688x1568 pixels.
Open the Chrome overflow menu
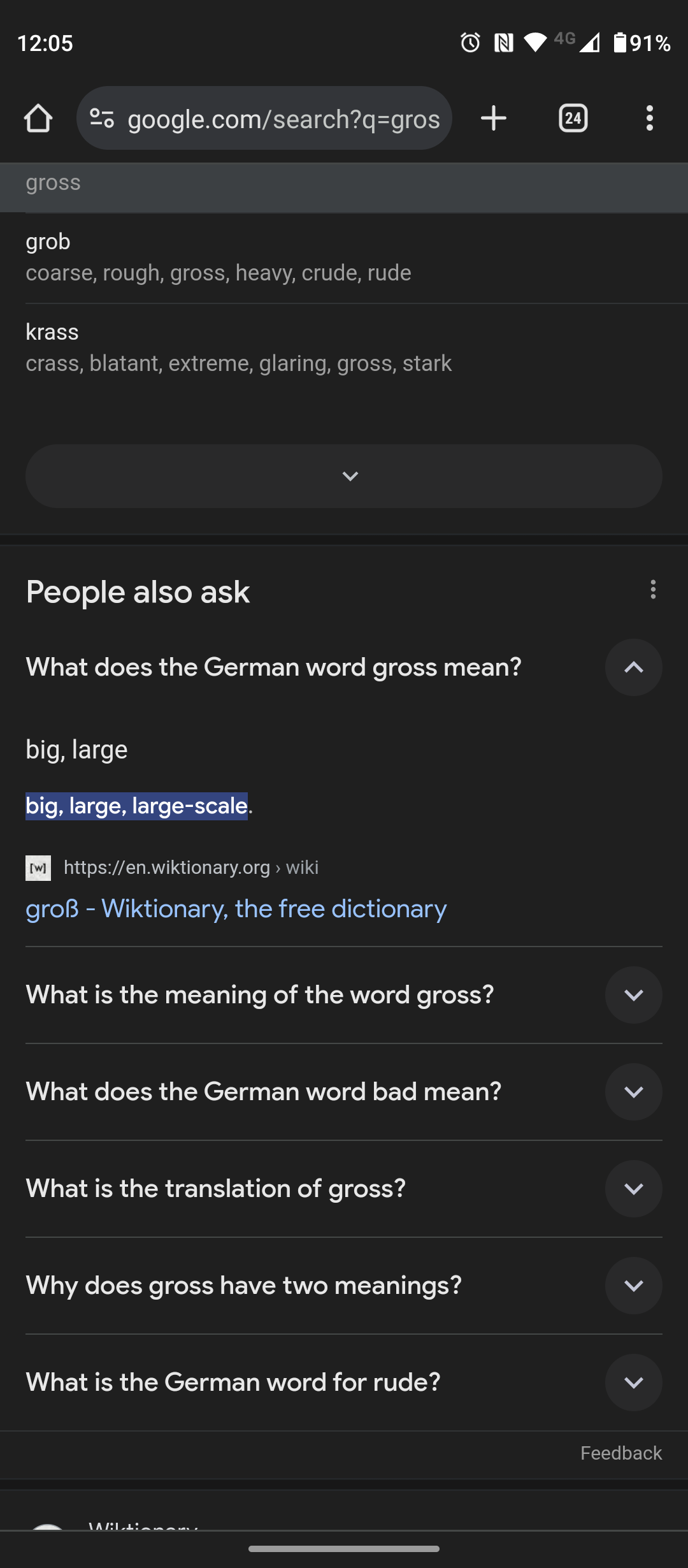coord(650,119)
